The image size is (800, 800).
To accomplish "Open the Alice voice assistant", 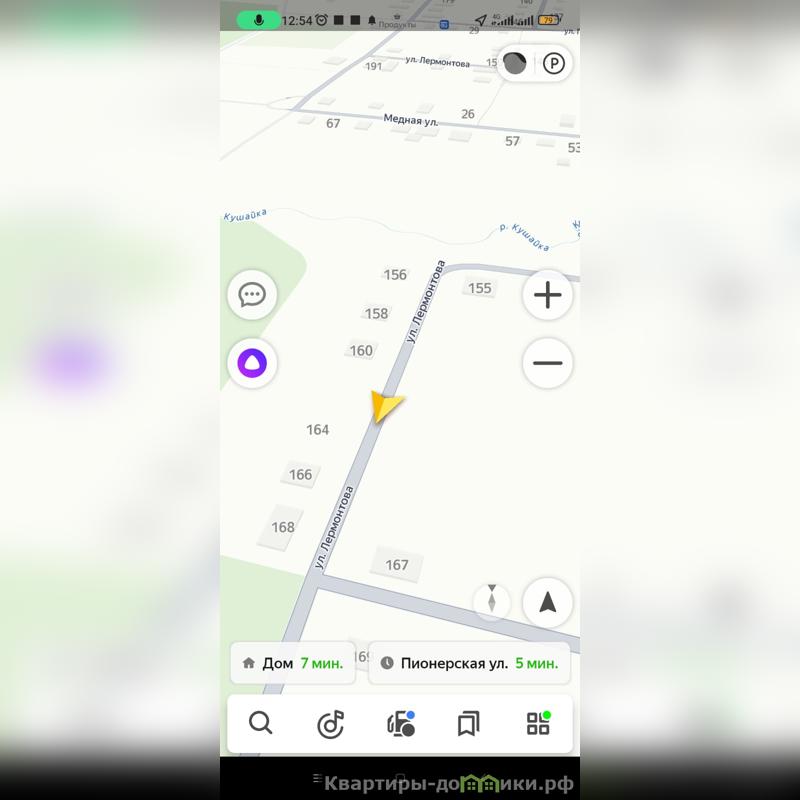I will [252, 362].
